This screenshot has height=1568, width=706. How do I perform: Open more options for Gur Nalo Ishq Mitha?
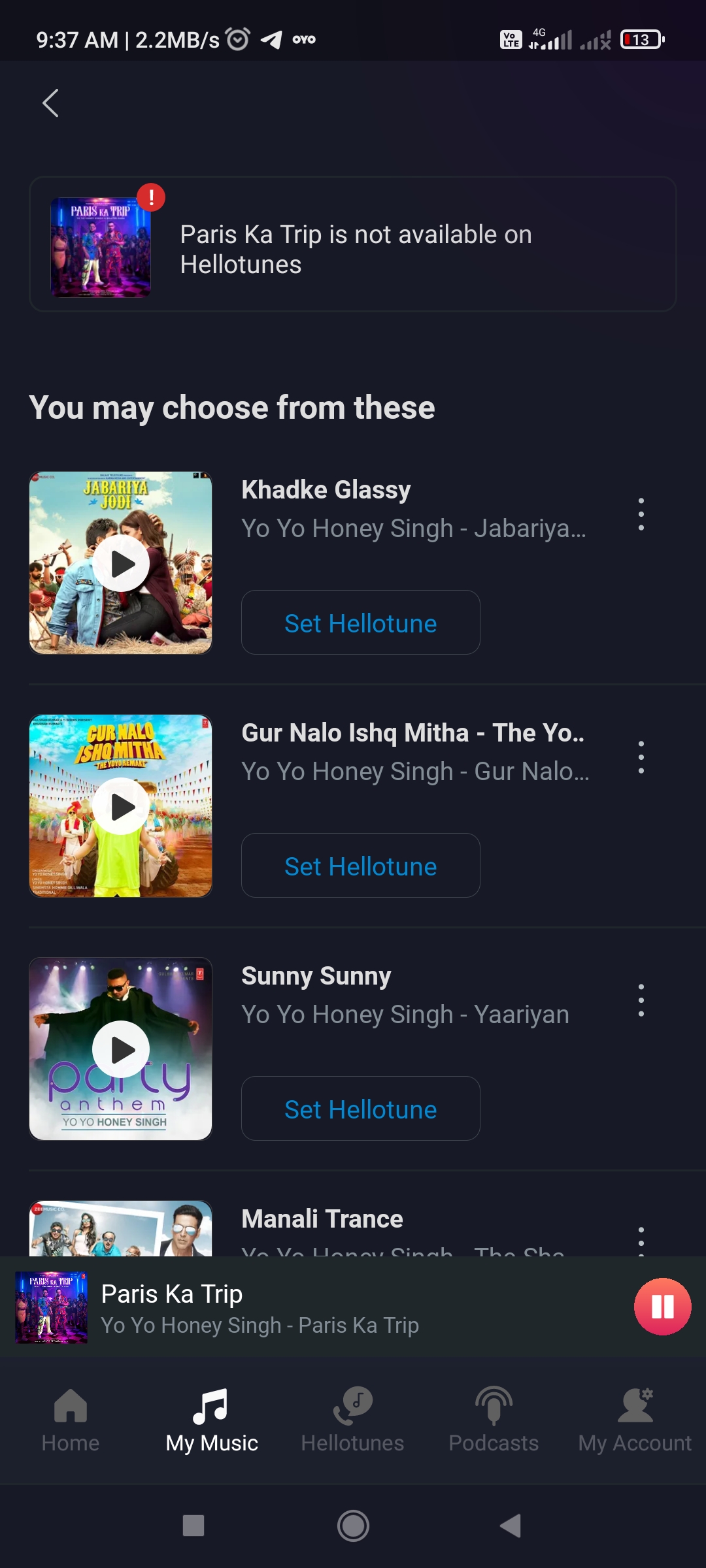(x=641, y=757)
